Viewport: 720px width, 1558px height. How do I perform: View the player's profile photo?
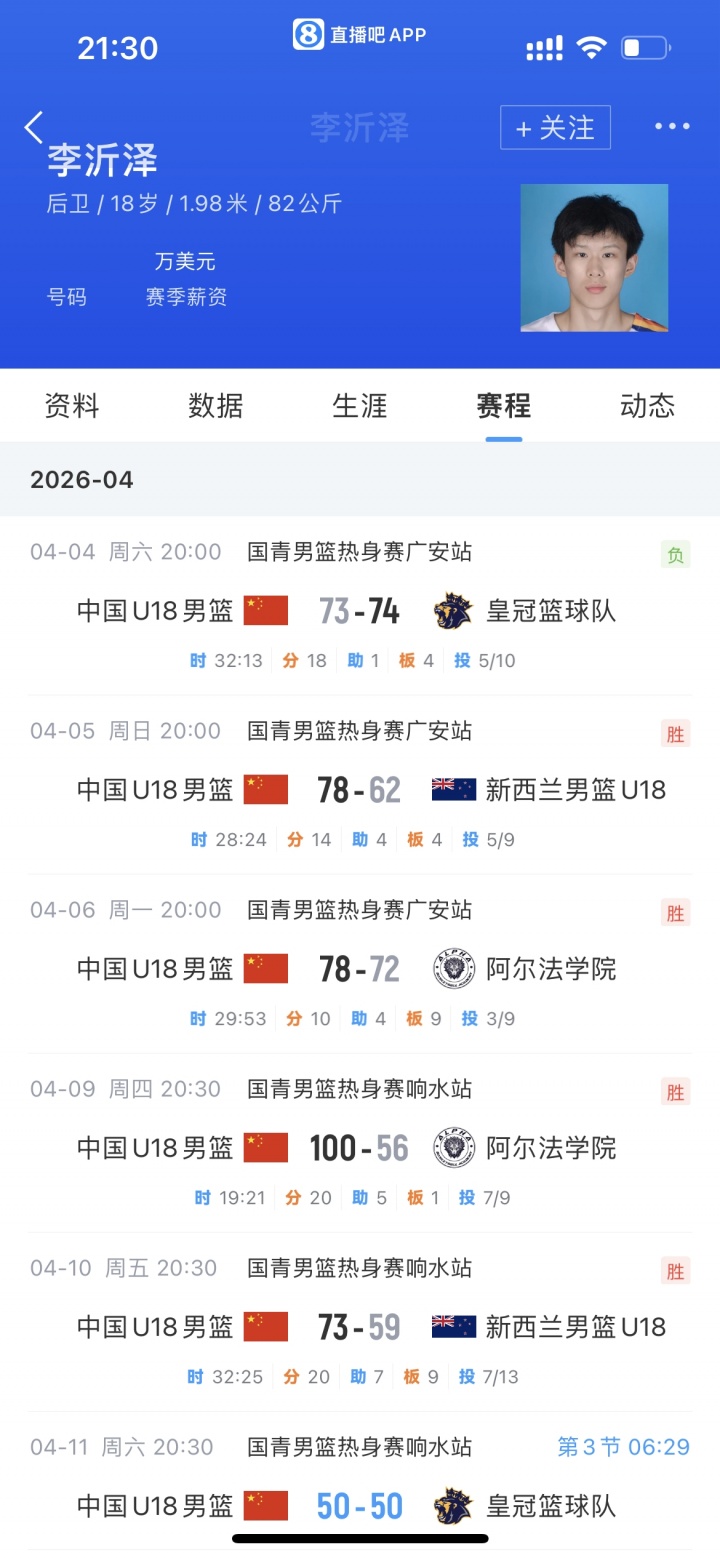pos(594,258)
